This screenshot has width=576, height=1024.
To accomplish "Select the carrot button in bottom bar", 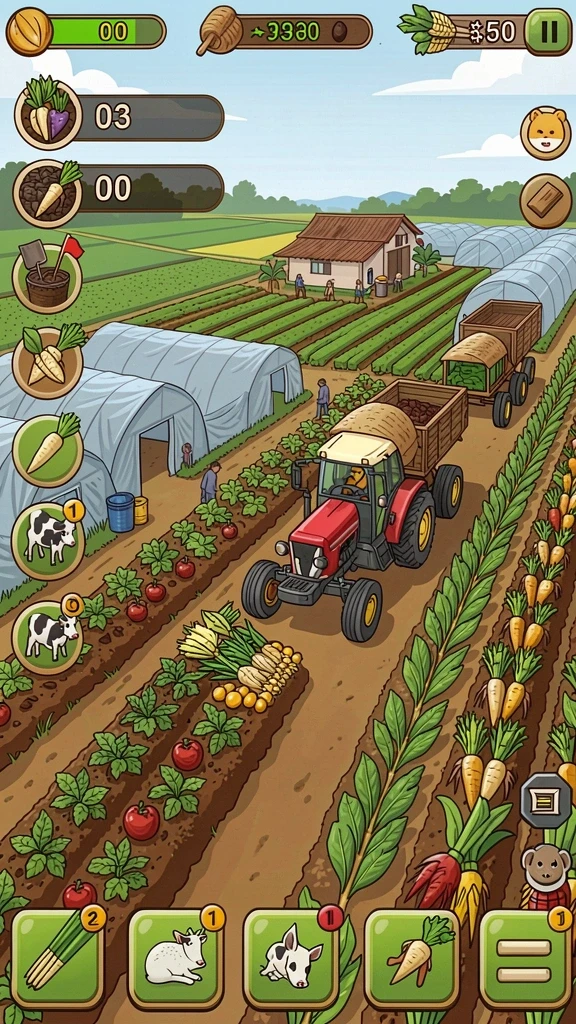I will point(412,959).
